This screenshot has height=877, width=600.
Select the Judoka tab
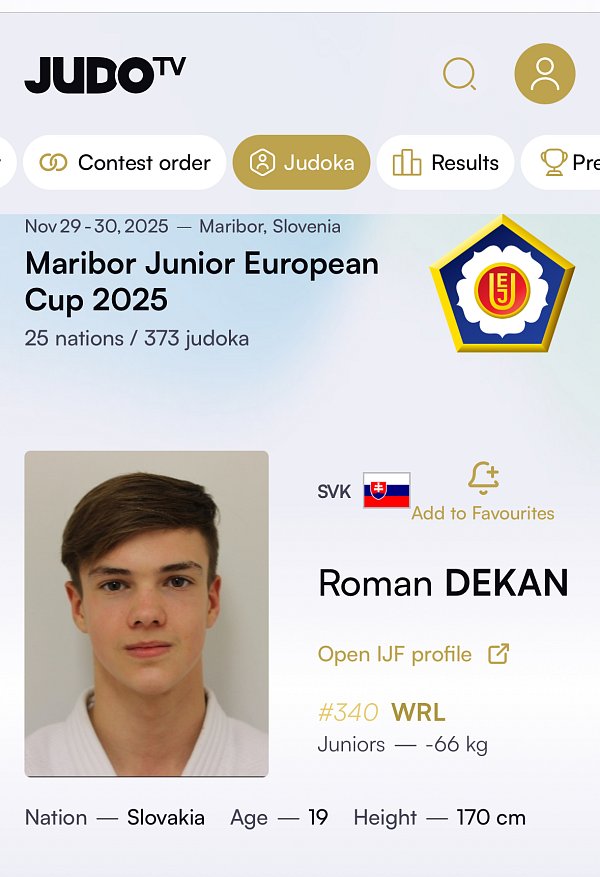(301, 162)
